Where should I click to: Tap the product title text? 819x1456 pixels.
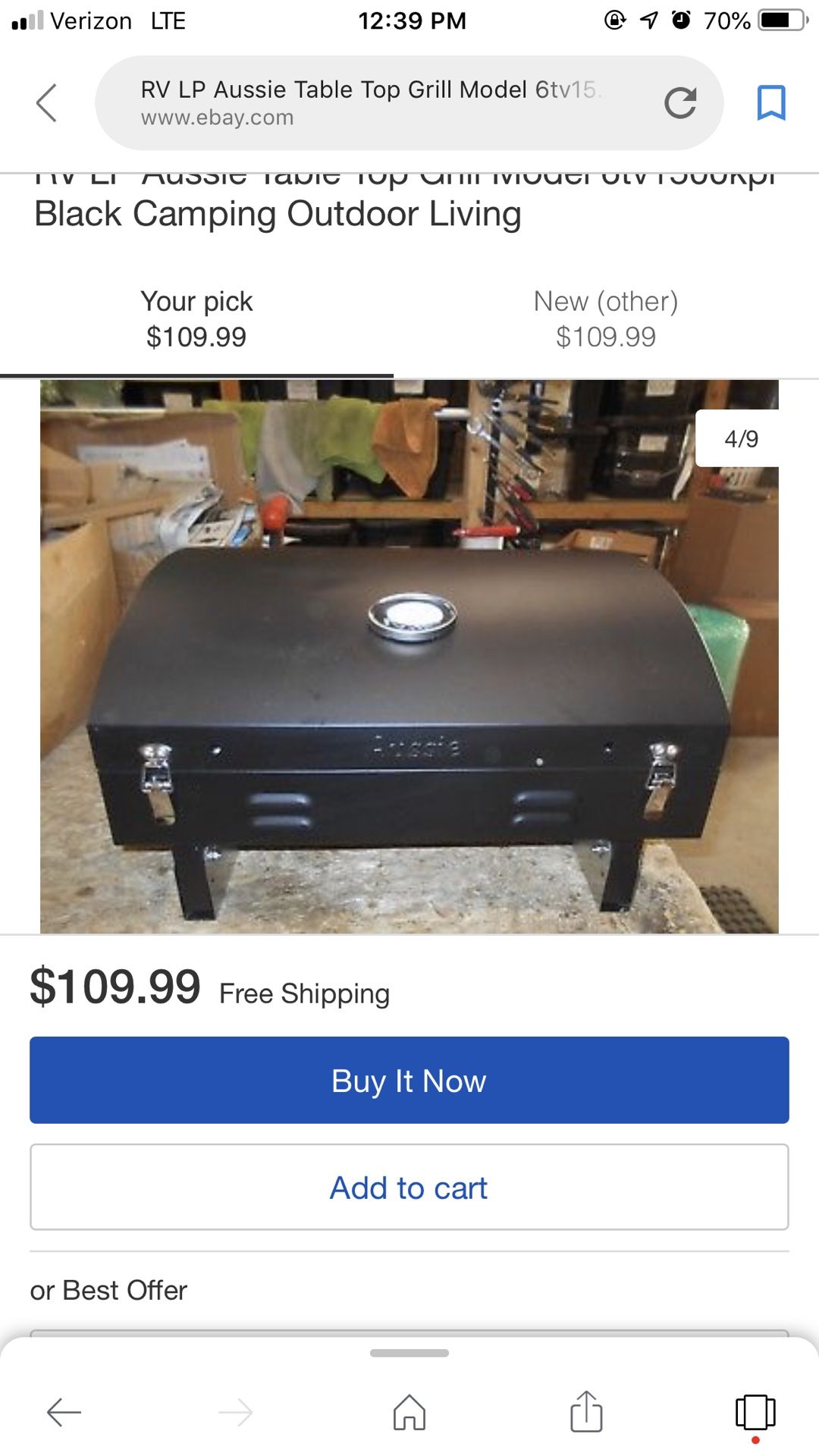click(278, 214)
